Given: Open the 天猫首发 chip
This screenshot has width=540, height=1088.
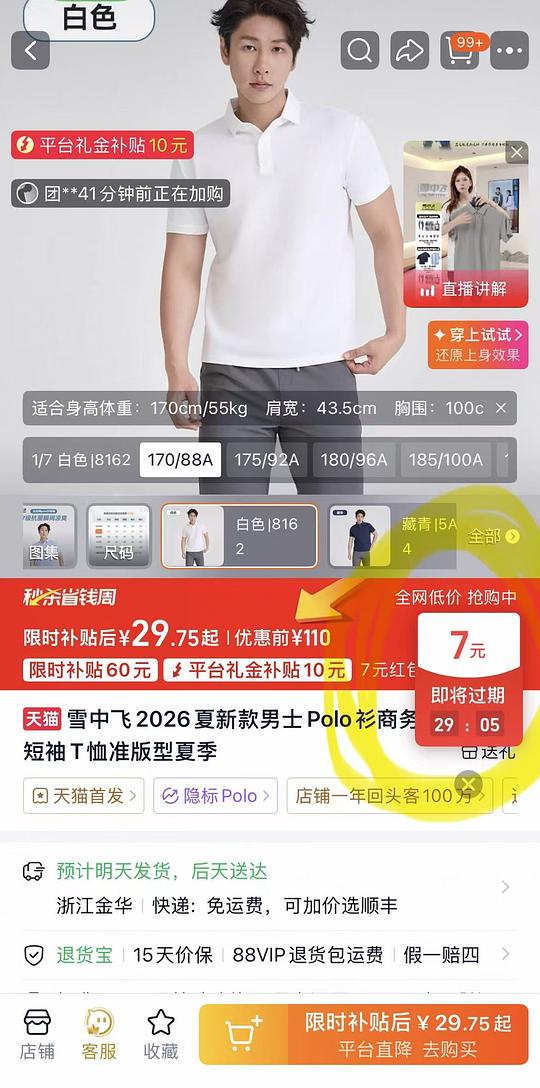Looking at the screenshot, I should tap(83, 795).
